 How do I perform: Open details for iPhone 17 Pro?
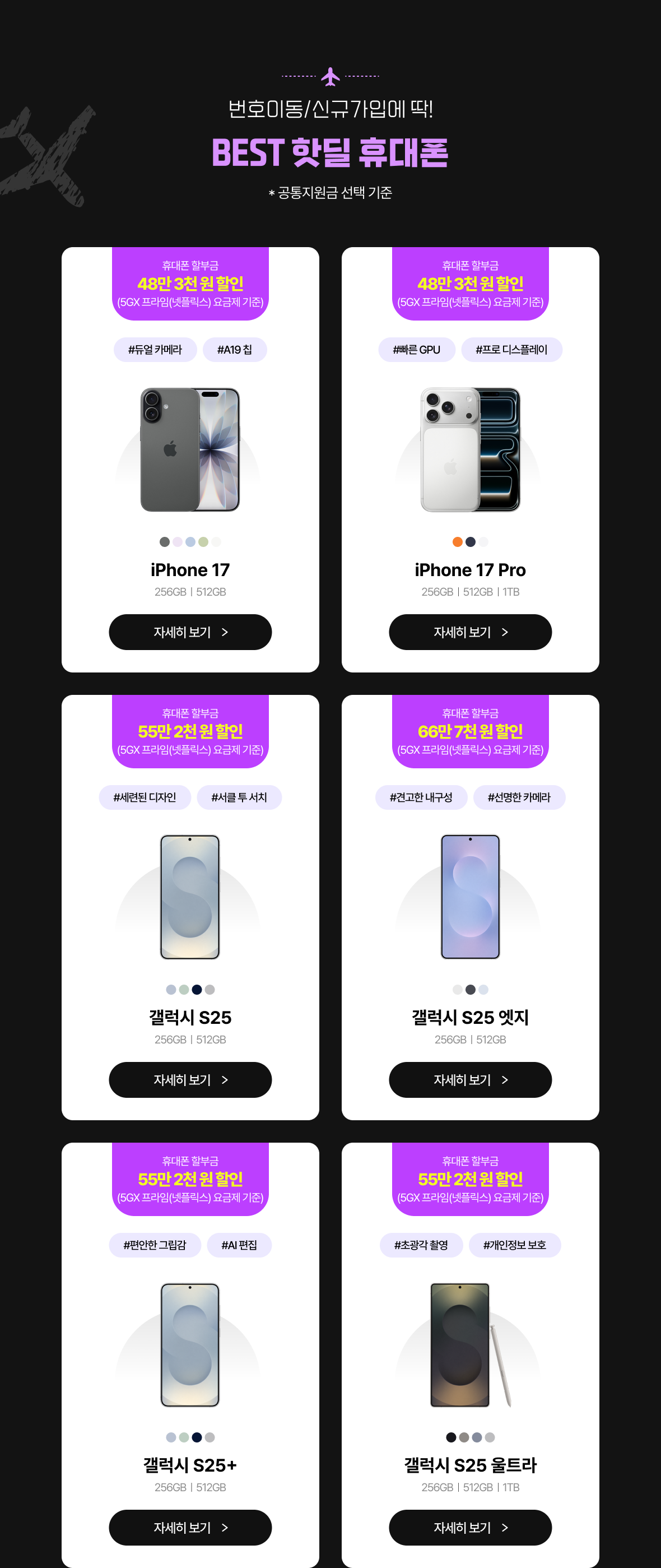pyautogui.click(x=470, y=632)
